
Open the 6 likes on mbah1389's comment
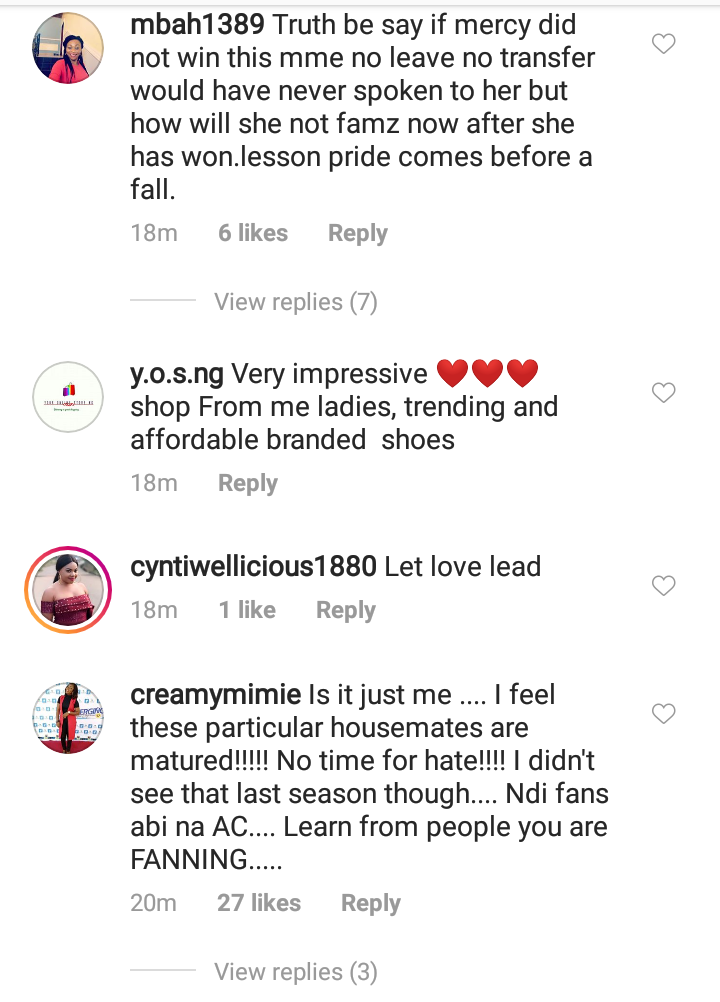(252, 233)
